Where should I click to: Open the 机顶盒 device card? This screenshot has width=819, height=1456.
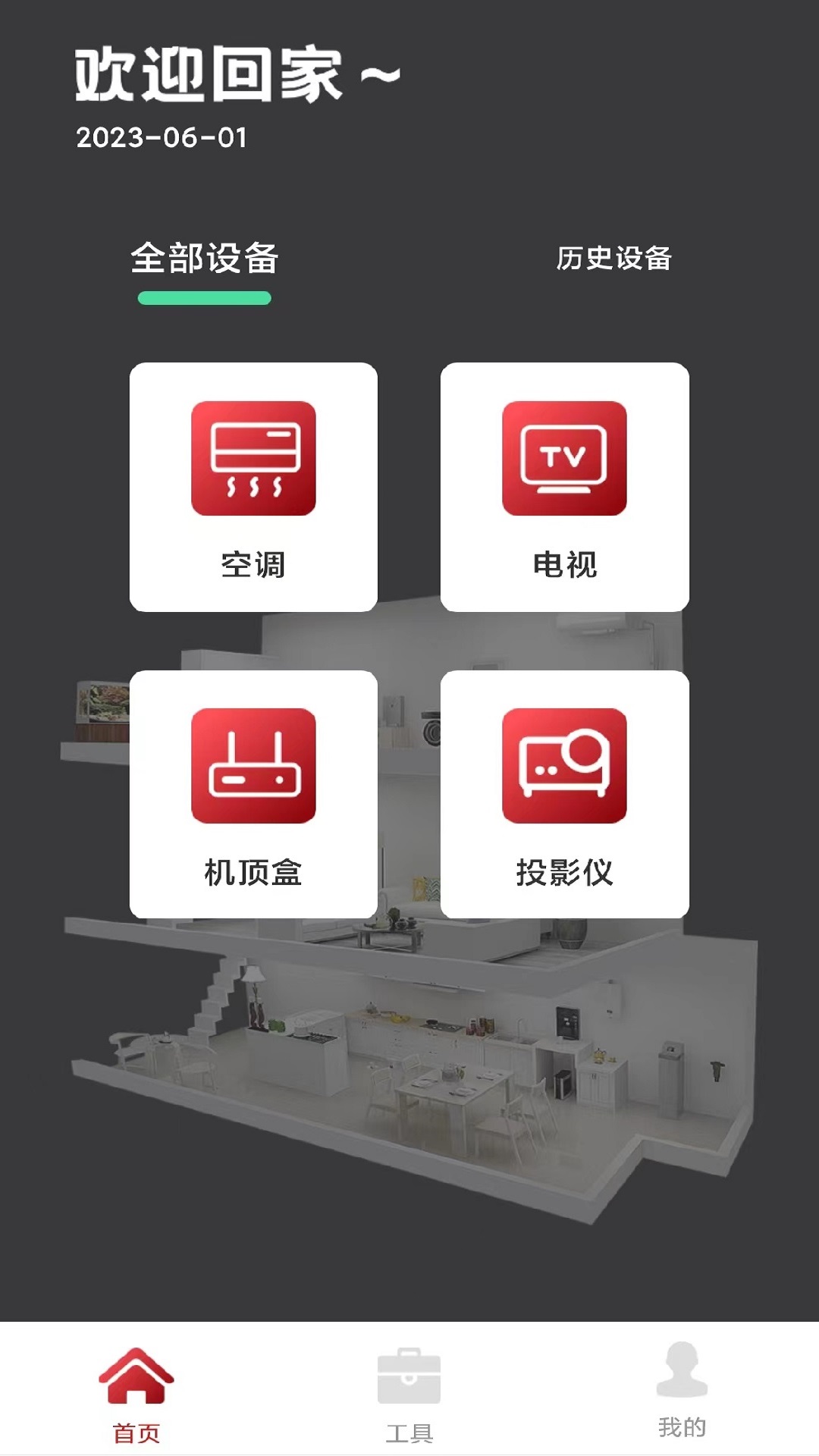pos(253,792)
